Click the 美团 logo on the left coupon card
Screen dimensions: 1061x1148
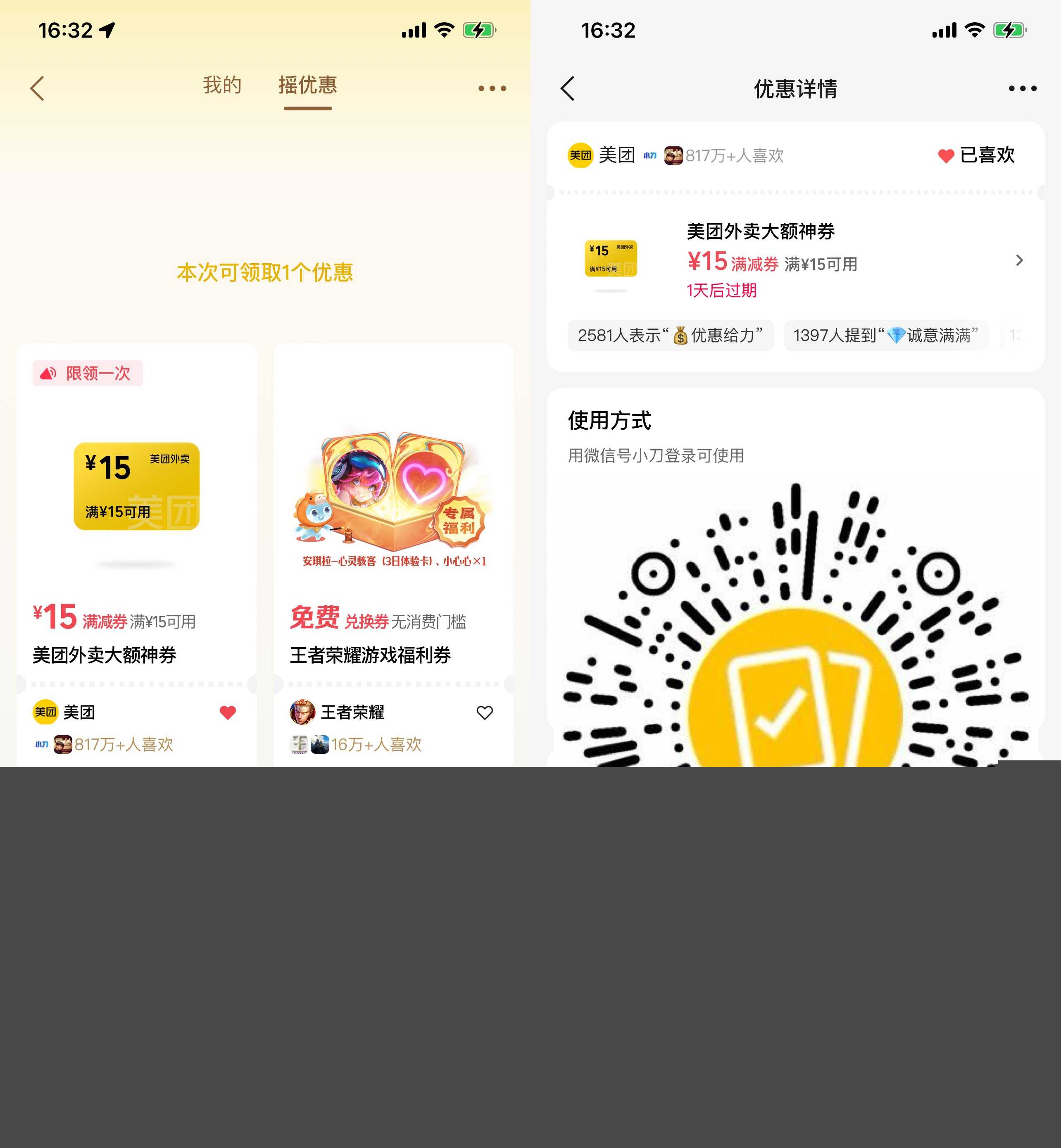[x=46, y=712]
